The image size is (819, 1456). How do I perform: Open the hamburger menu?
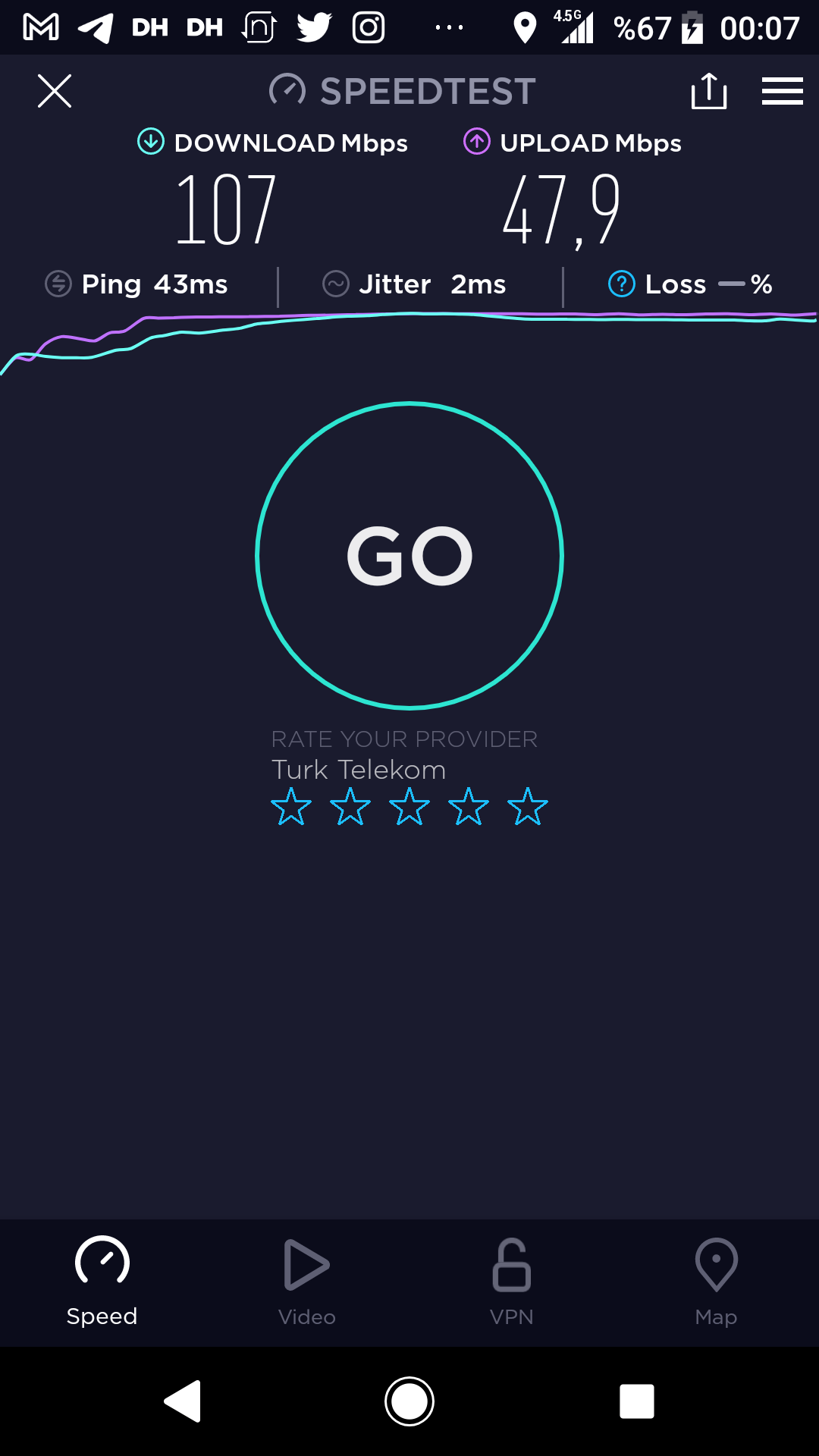783,91
